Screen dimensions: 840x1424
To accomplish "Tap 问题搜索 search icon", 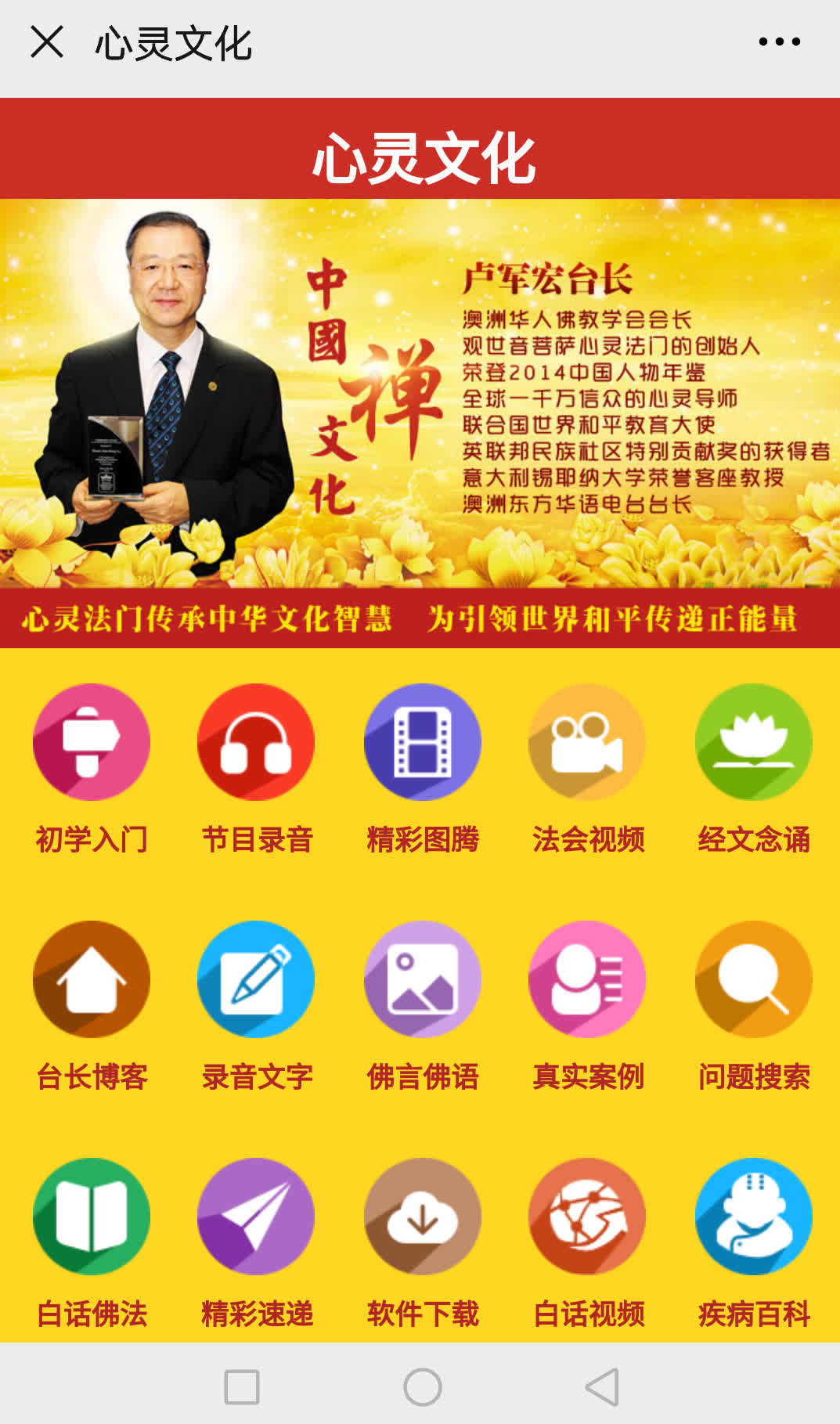I will click(x=754, y=979).
